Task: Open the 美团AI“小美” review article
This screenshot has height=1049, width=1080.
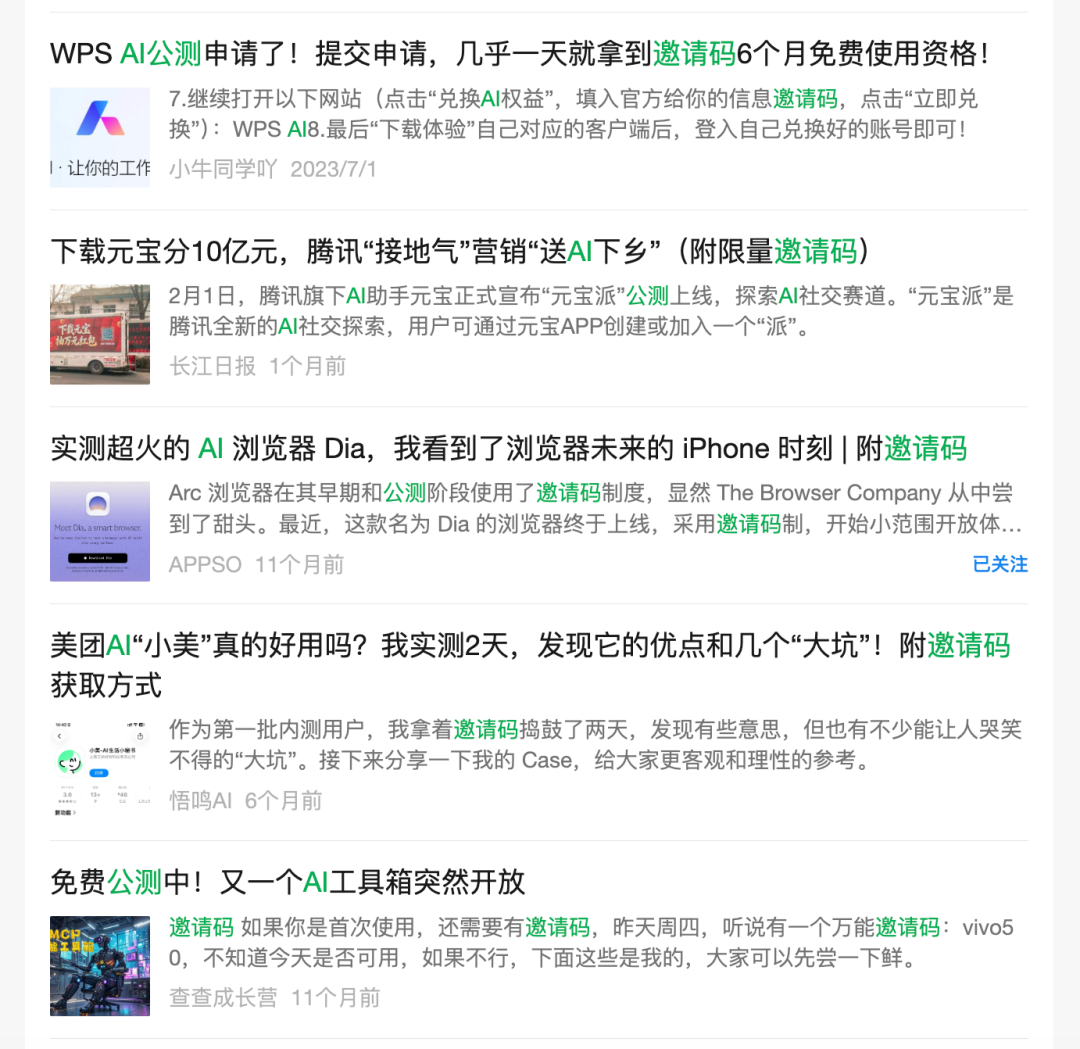Action: click(x=530, y=646)
